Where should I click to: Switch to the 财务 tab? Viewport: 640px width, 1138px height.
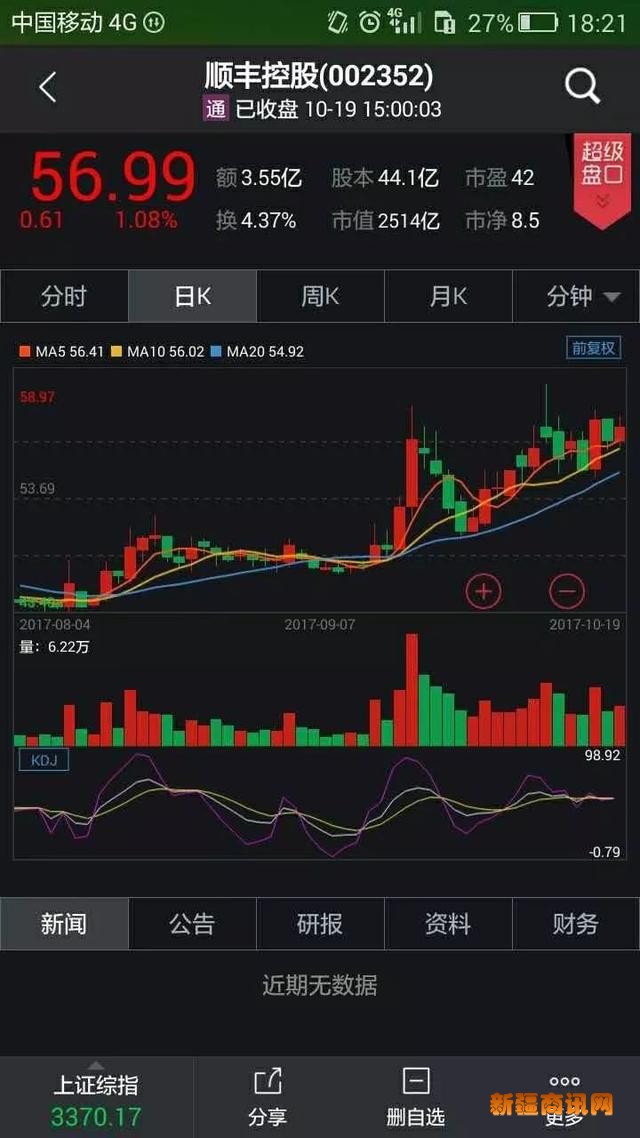(577, 924)
